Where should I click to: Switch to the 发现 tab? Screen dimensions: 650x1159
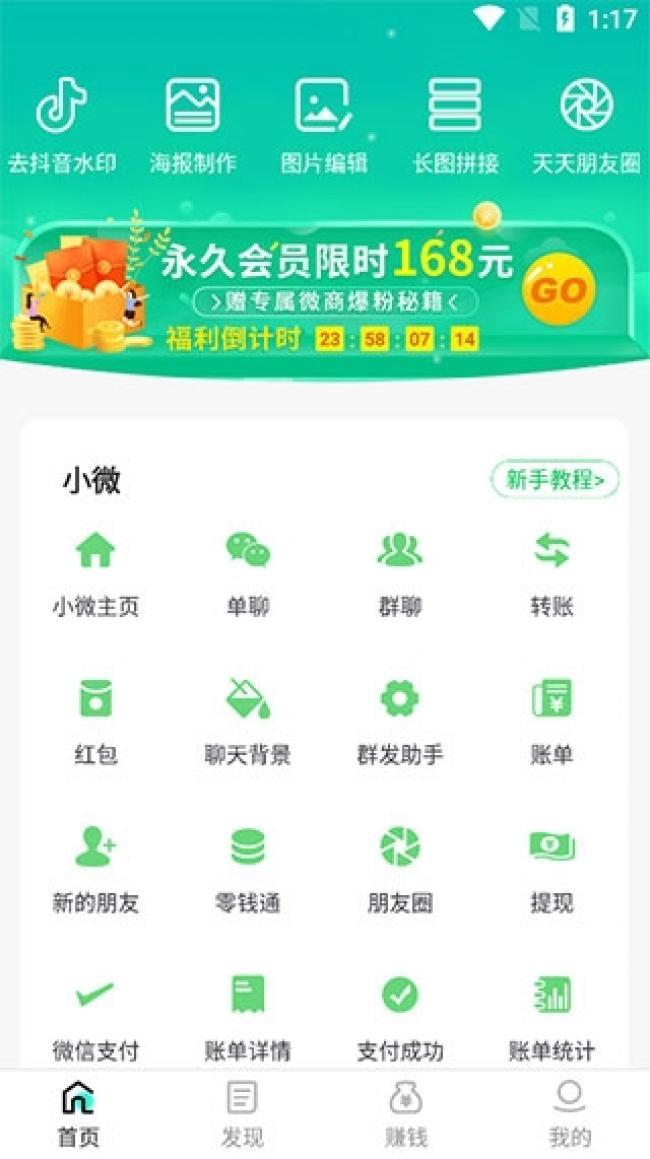click(241, 1113)
